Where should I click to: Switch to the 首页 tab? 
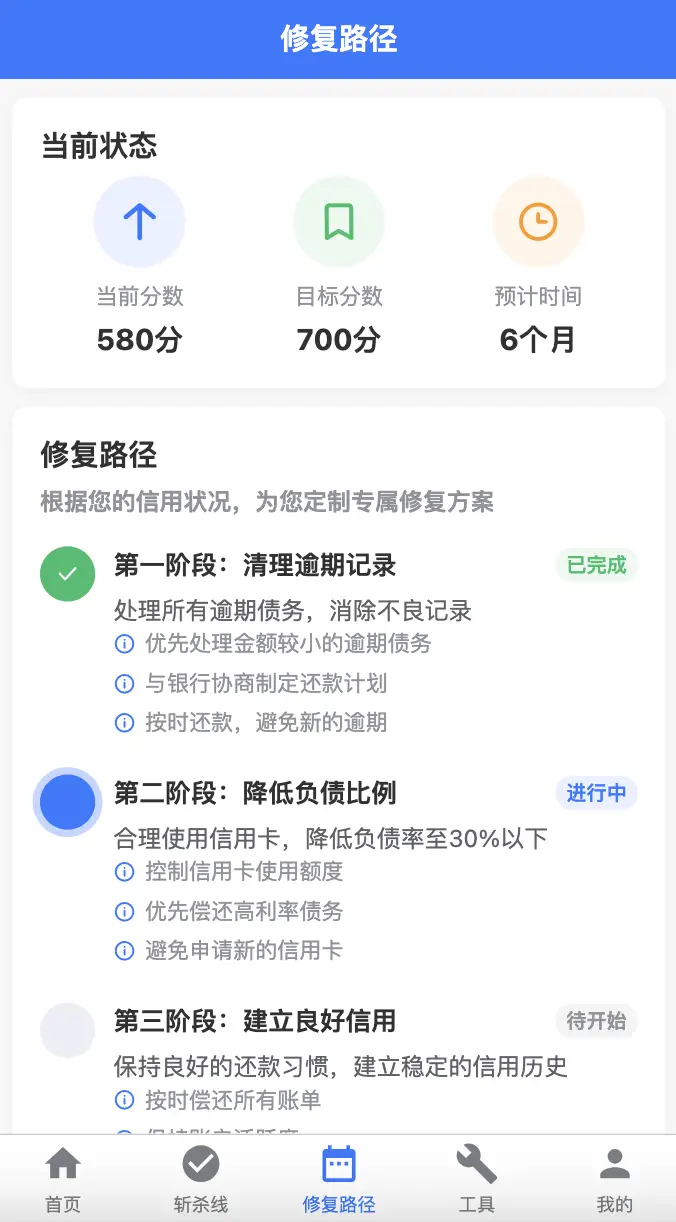click(x=63, y=1179)
